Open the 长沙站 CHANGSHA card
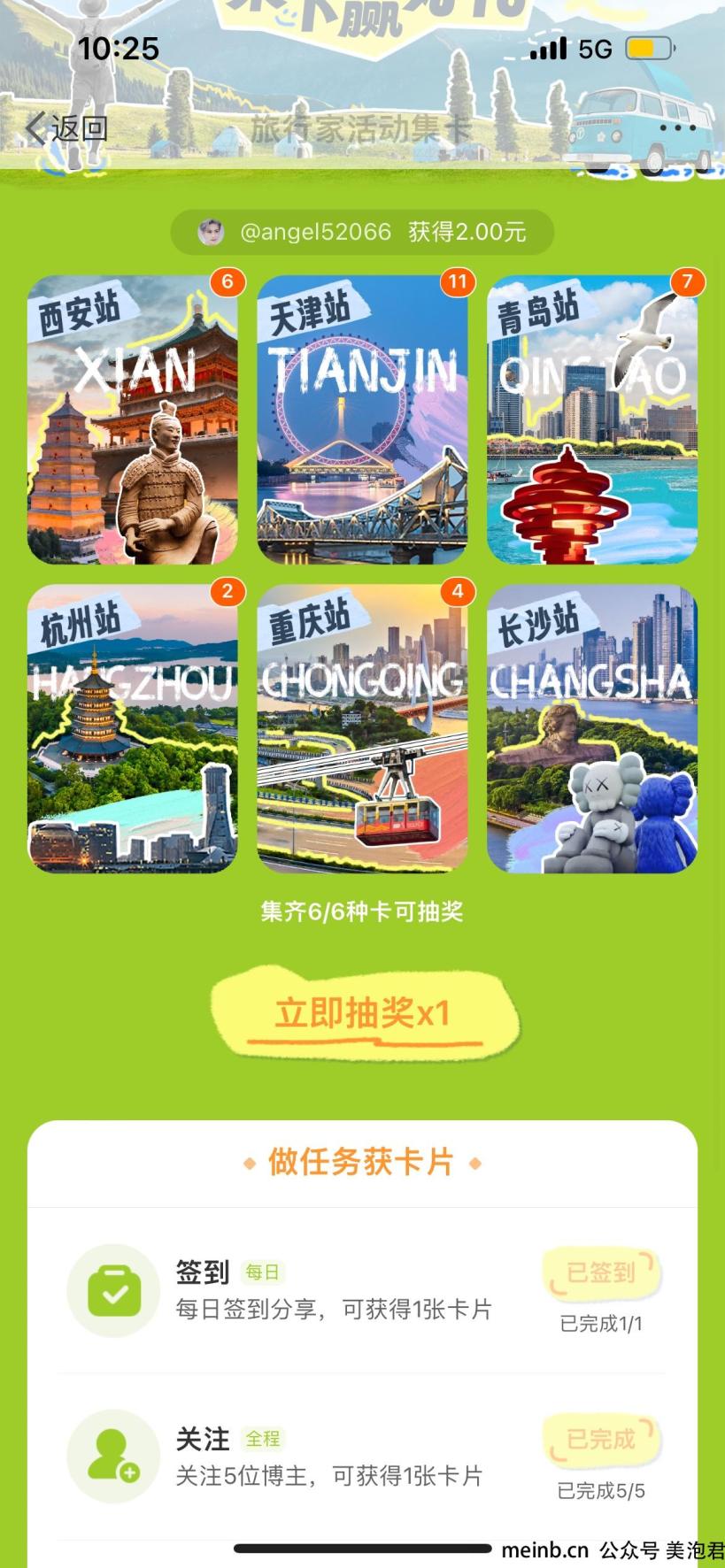 pos(591,729)
